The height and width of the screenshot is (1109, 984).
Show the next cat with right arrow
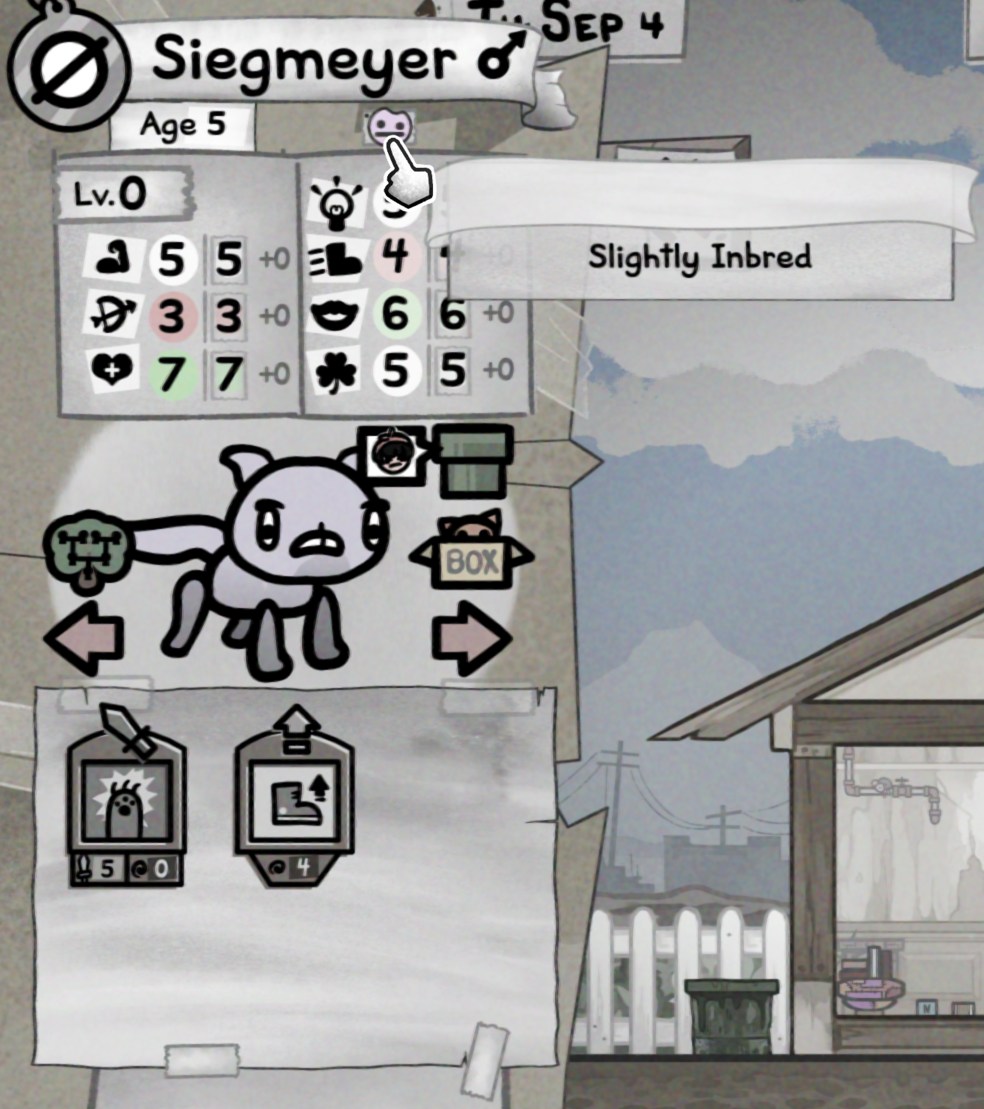point(471,635)
